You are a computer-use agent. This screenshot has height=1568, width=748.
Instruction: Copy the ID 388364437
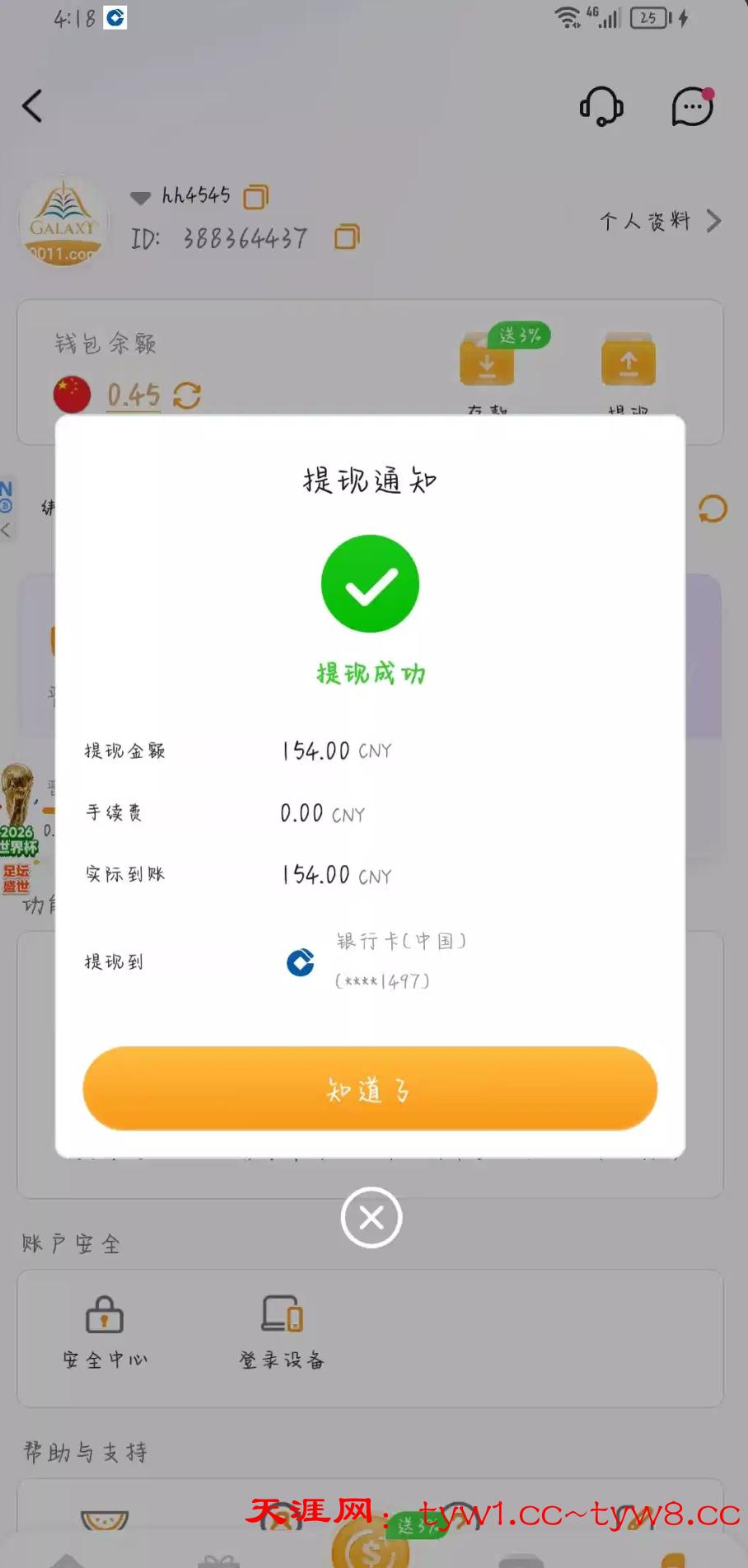pos(347,237)
